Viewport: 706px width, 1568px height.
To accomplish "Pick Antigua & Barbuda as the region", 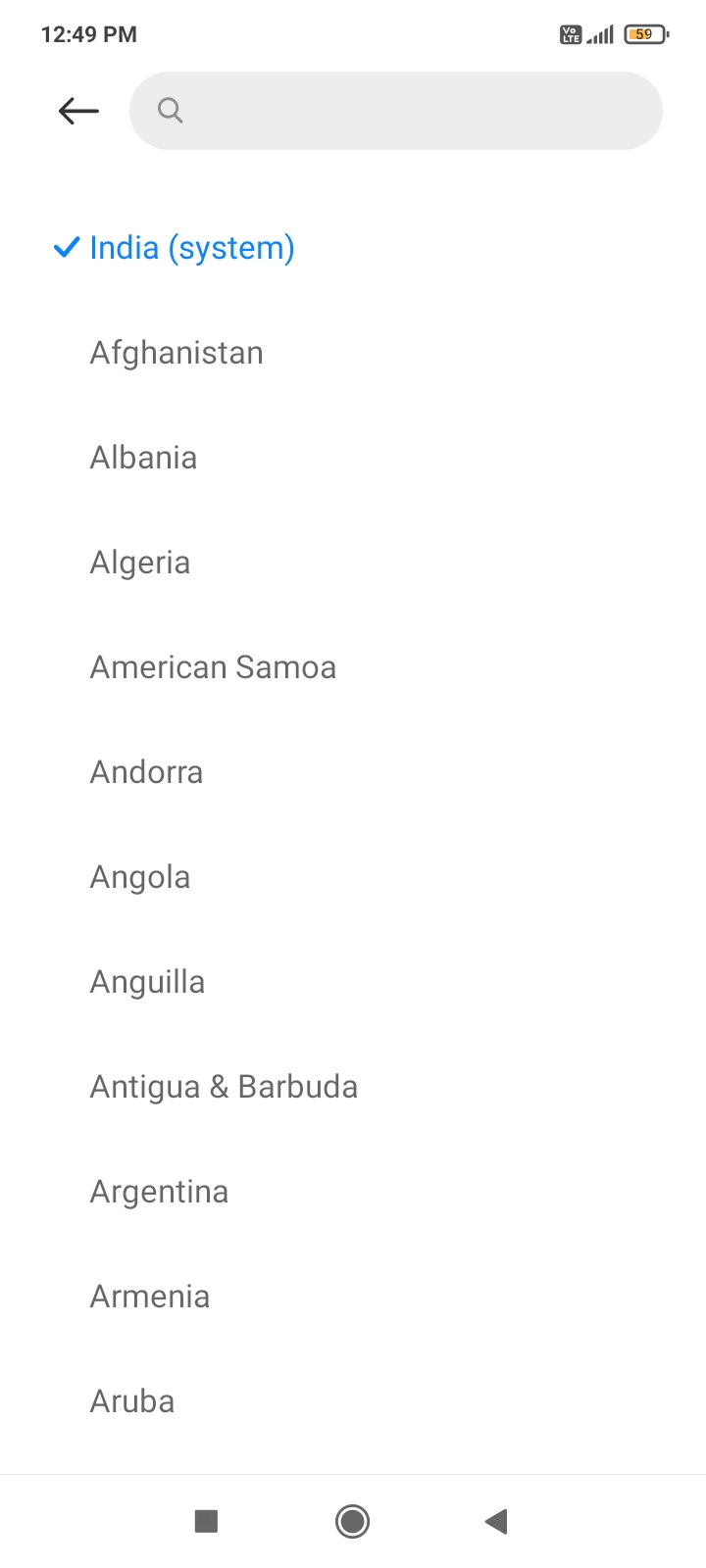I will [224, 1087].
